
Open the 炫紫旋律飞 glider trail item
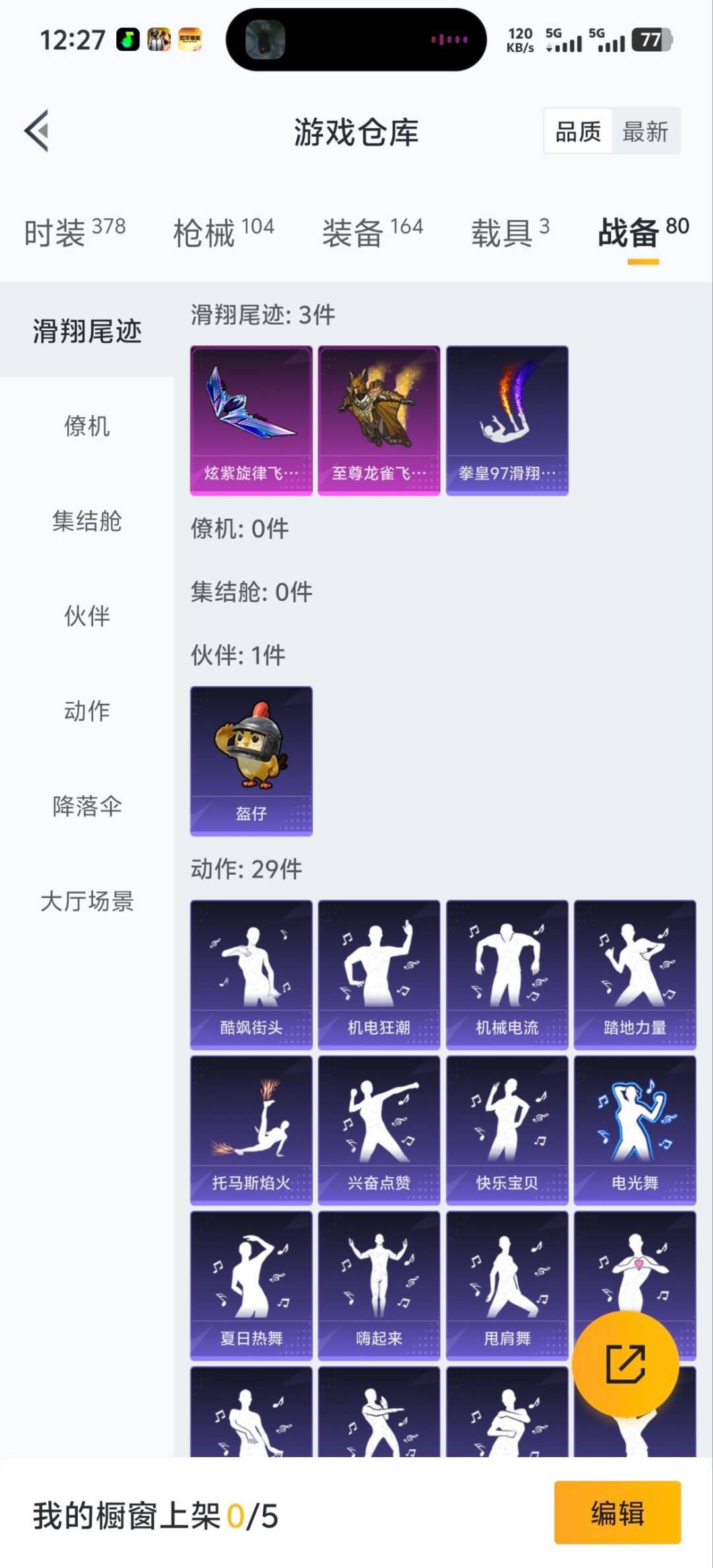coord(251,420)
